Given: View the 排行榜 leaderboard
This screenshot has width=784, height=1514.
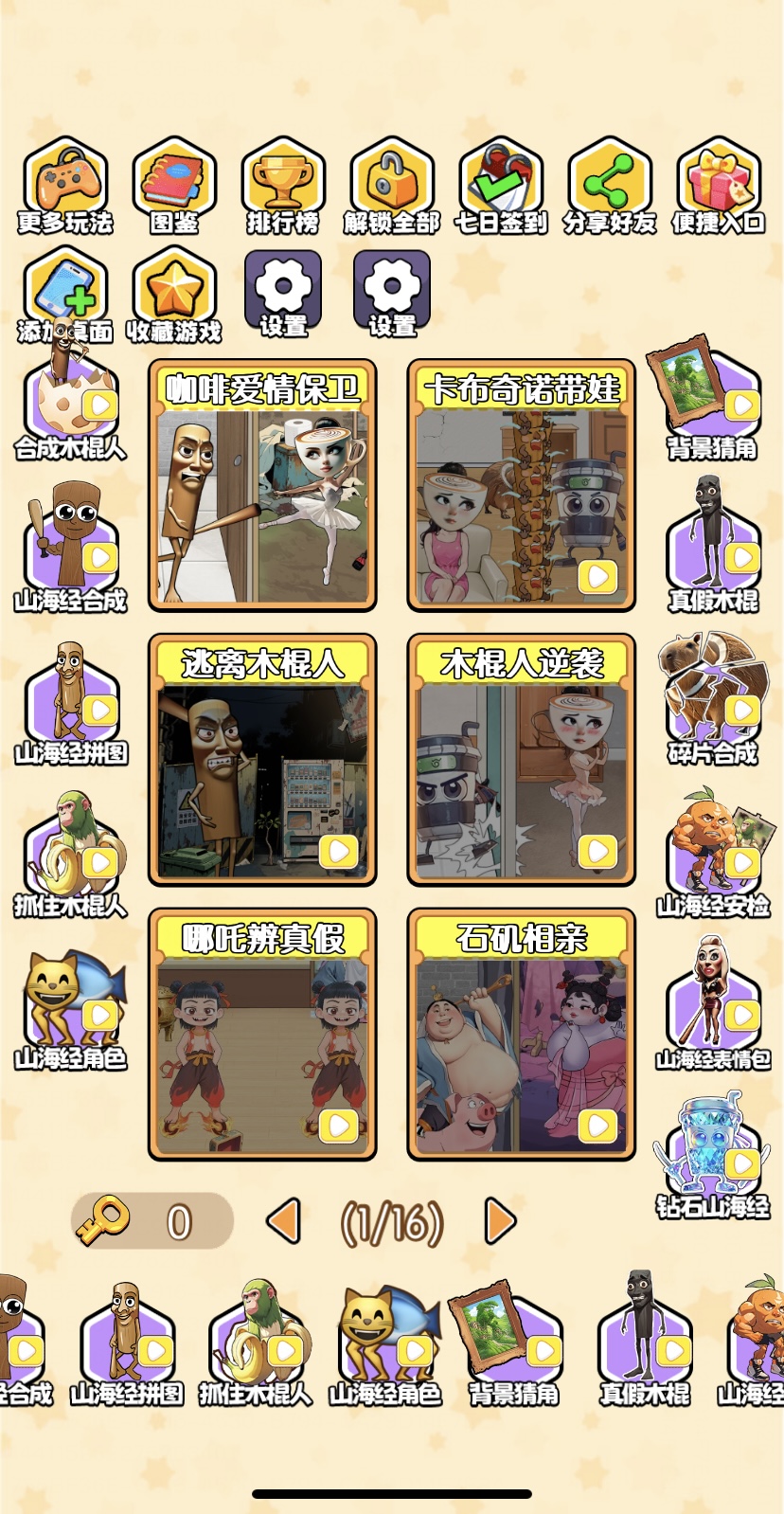Looking at the screenshot, I should pos(283,186).
